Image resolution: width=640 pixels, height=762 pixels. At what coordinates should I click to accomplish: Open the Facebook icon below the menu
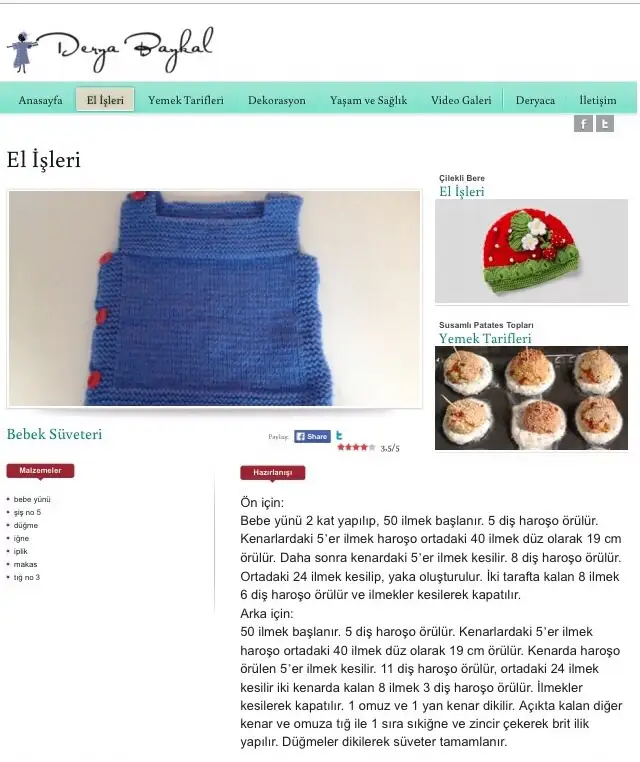(x=583, y=124)
